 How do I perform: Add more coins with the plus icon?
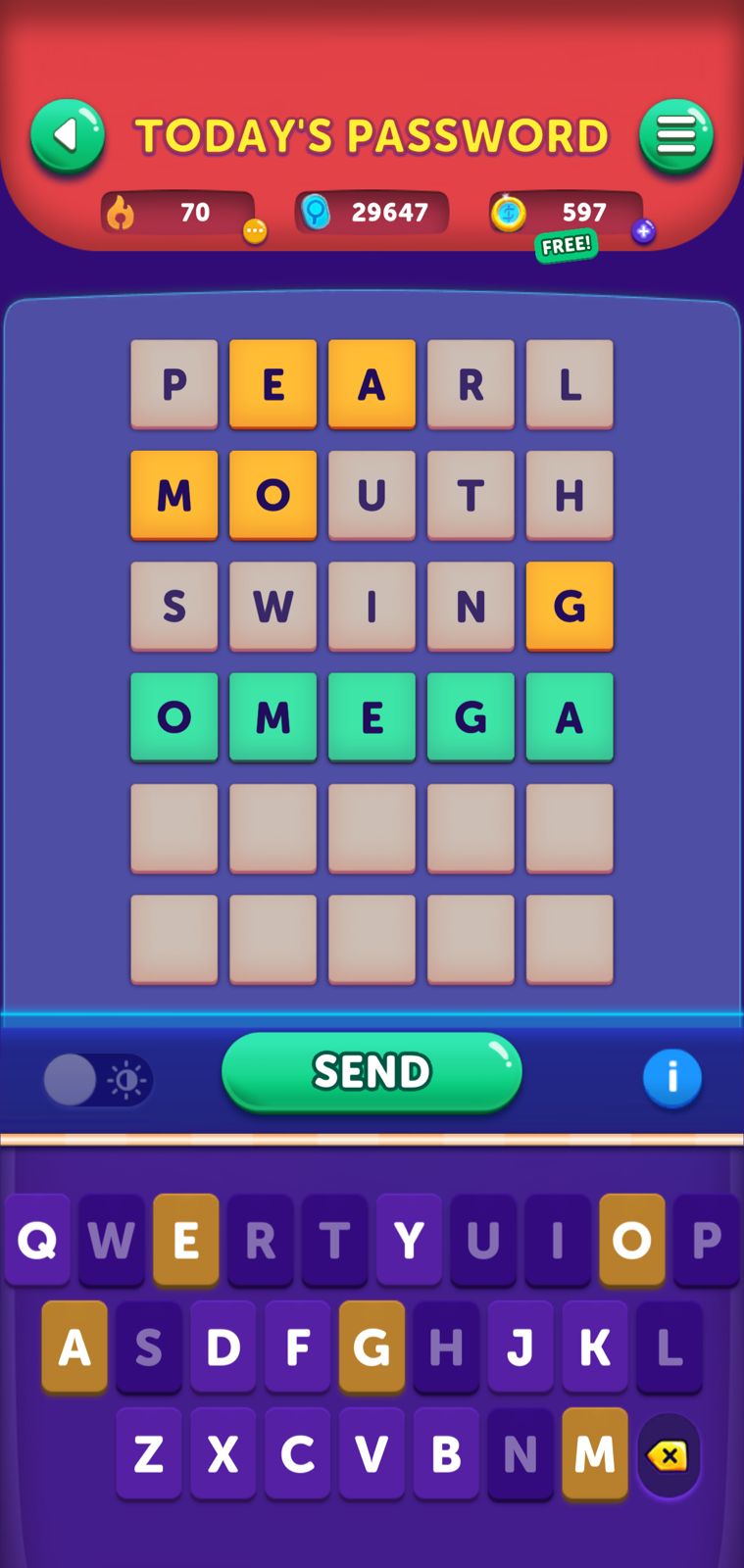(x=643, y=231)
